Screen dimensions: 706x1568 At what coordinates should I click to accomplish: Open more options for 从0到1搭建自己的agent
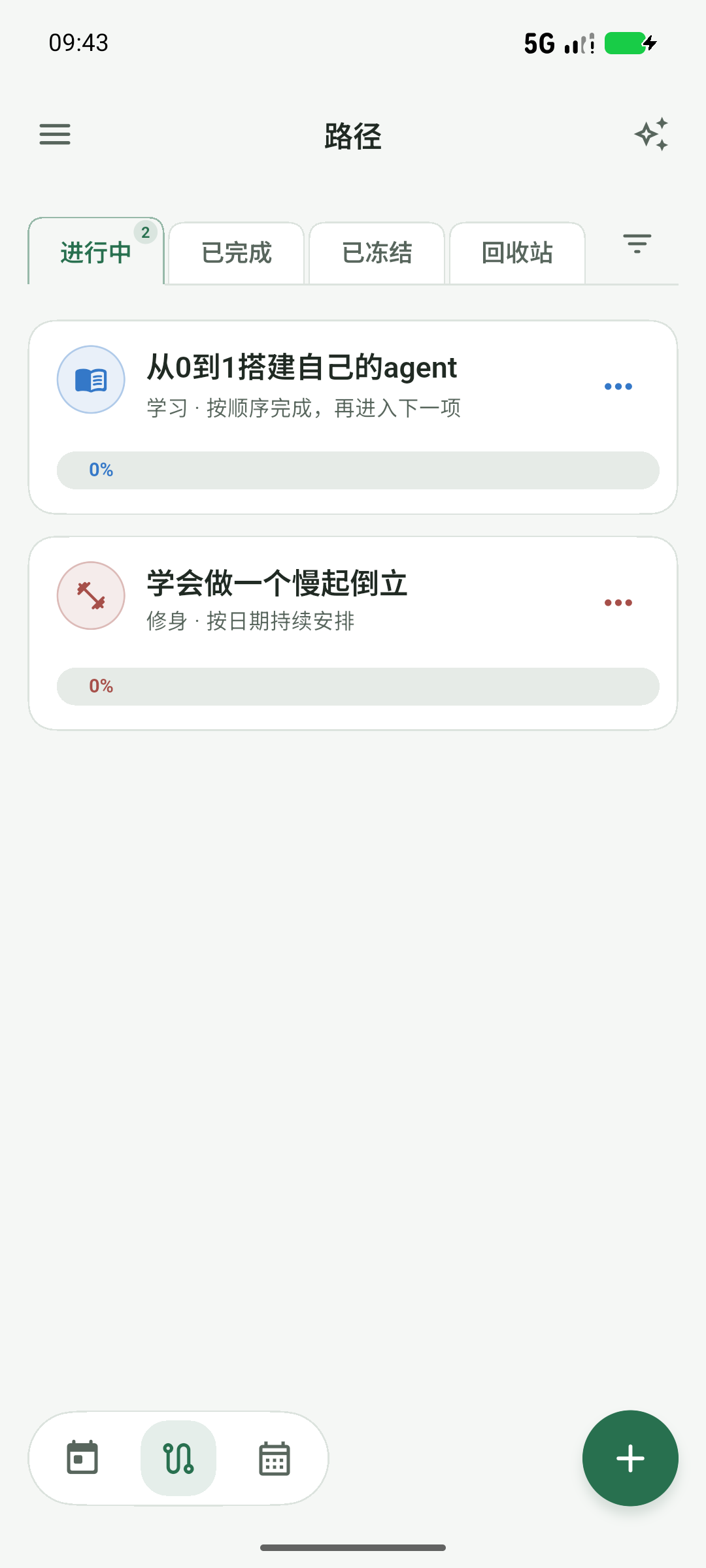618,387
